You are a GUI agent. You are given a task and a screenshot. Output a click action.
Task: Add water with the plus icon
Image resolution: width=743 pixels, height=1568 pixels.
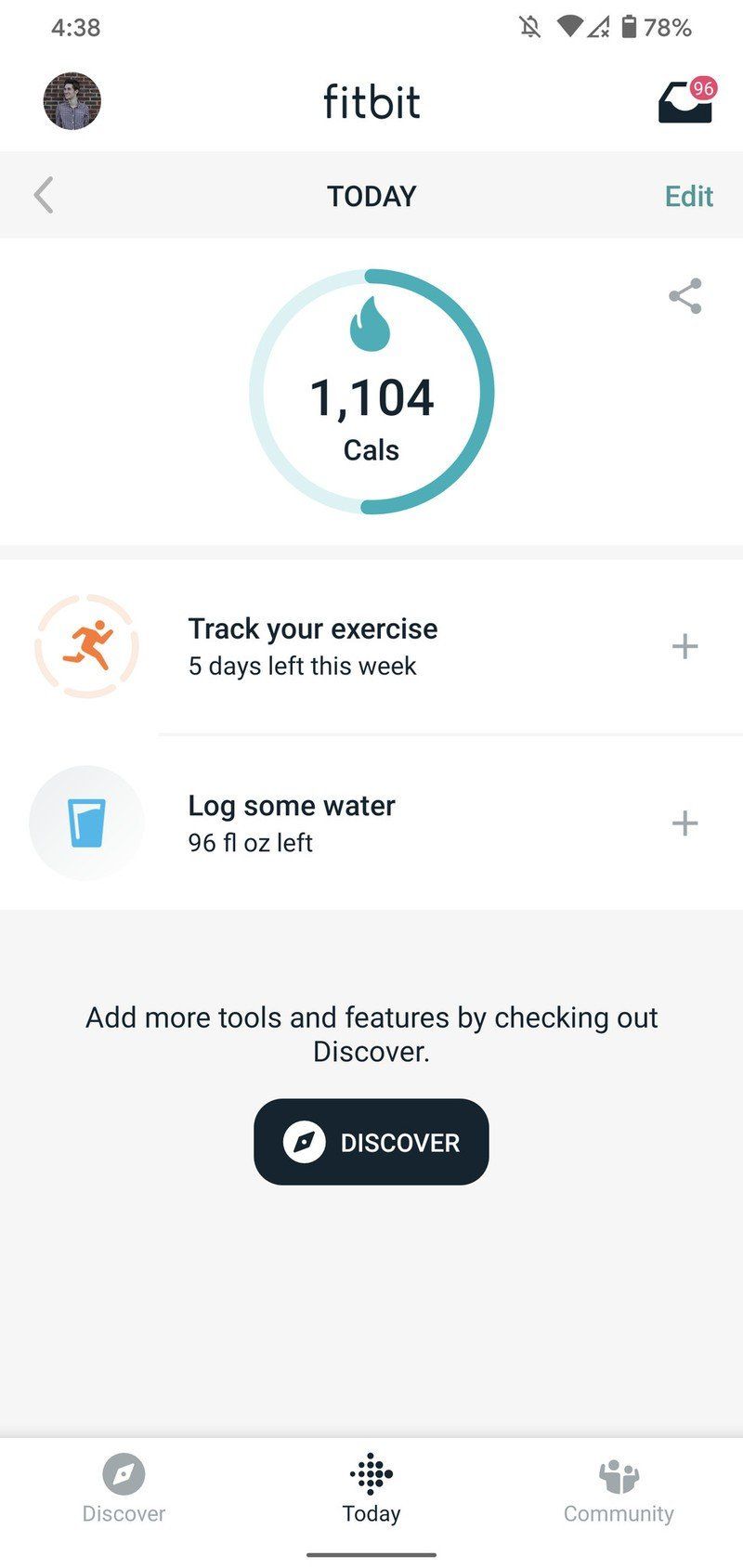[x=684, y=823]
